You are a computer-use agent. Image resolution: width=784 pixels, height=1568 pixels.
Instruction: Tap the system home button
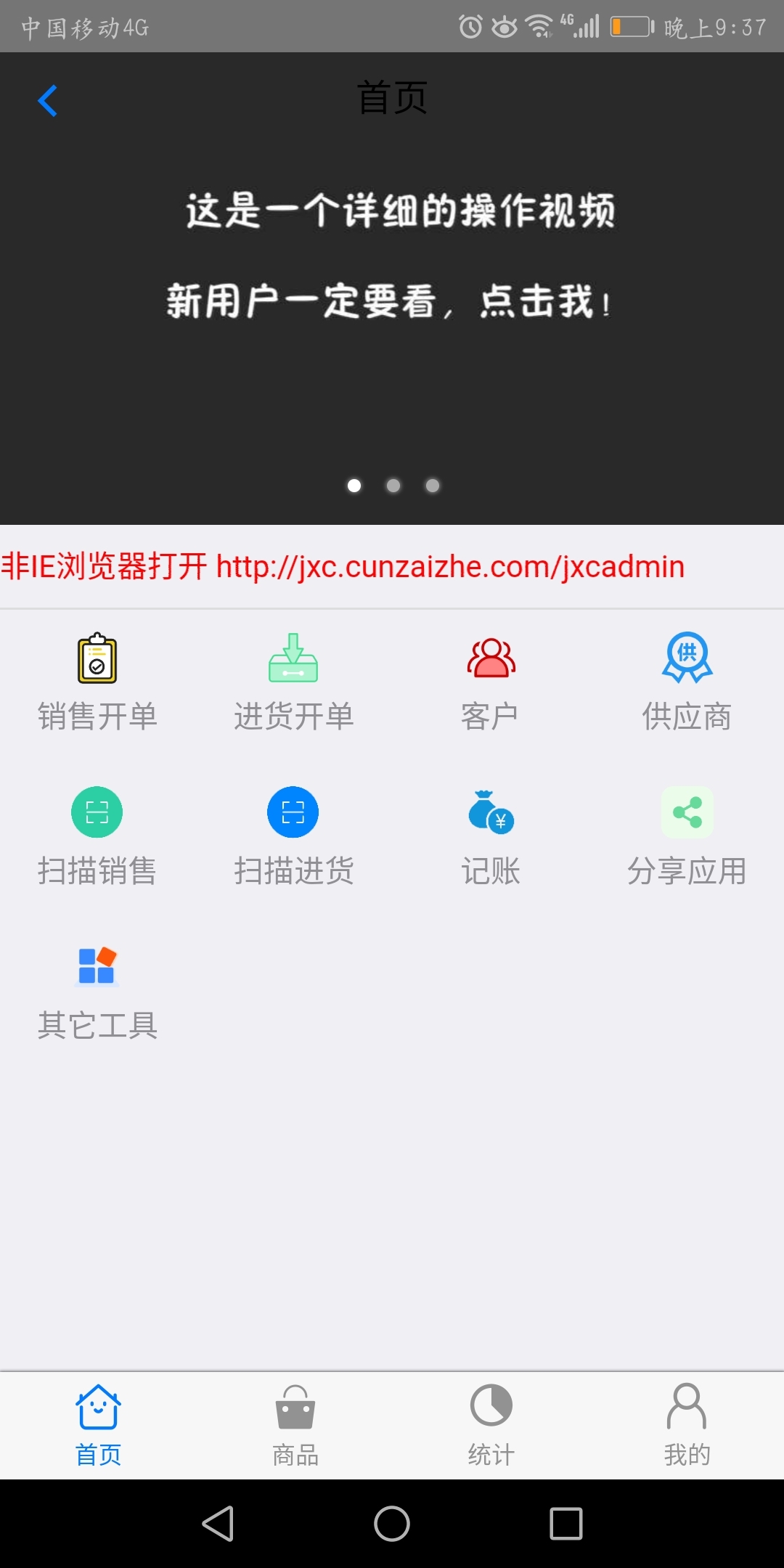point(392,1523)
